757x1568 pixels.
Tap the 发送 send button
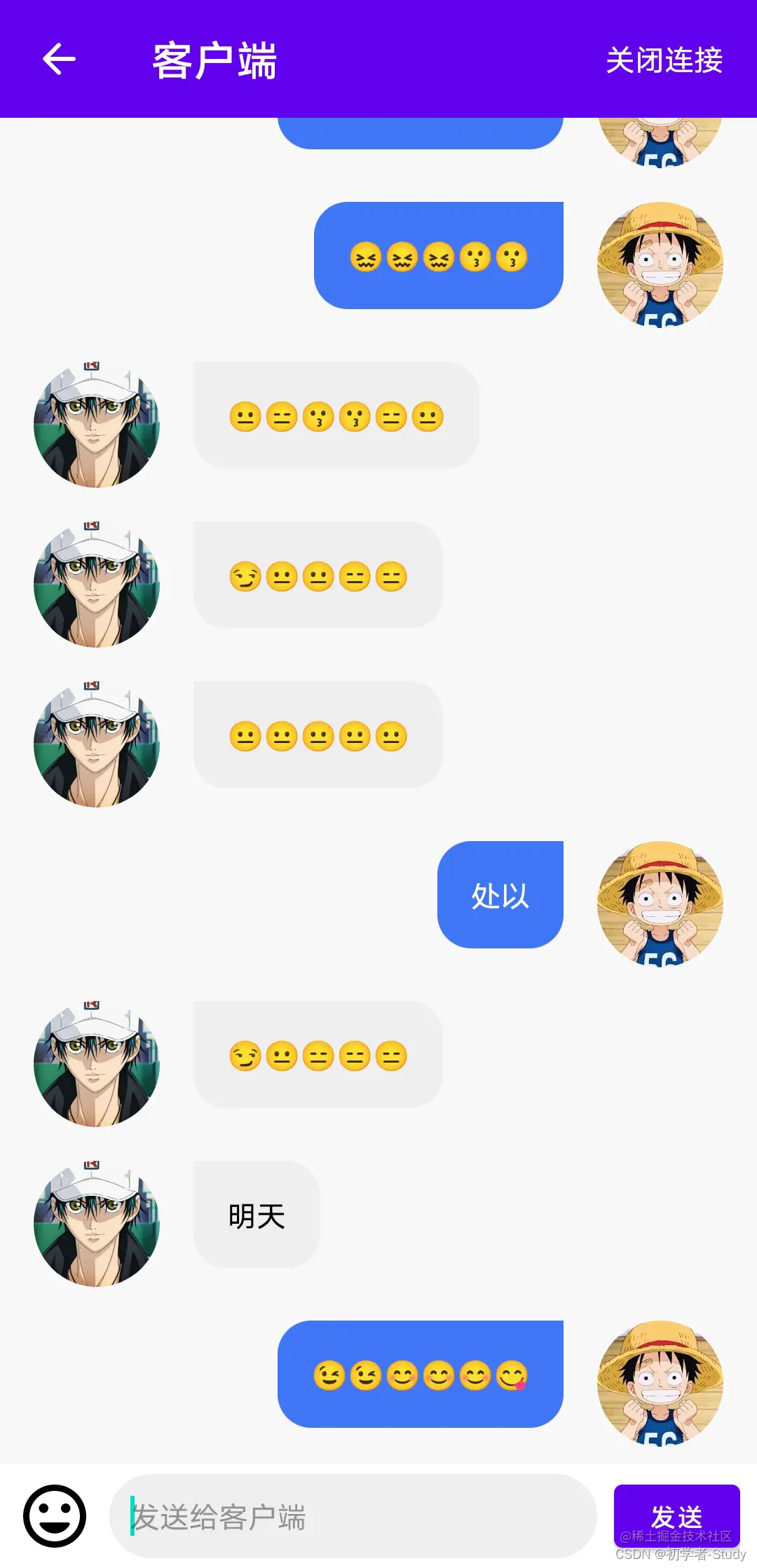[676, 1515]
